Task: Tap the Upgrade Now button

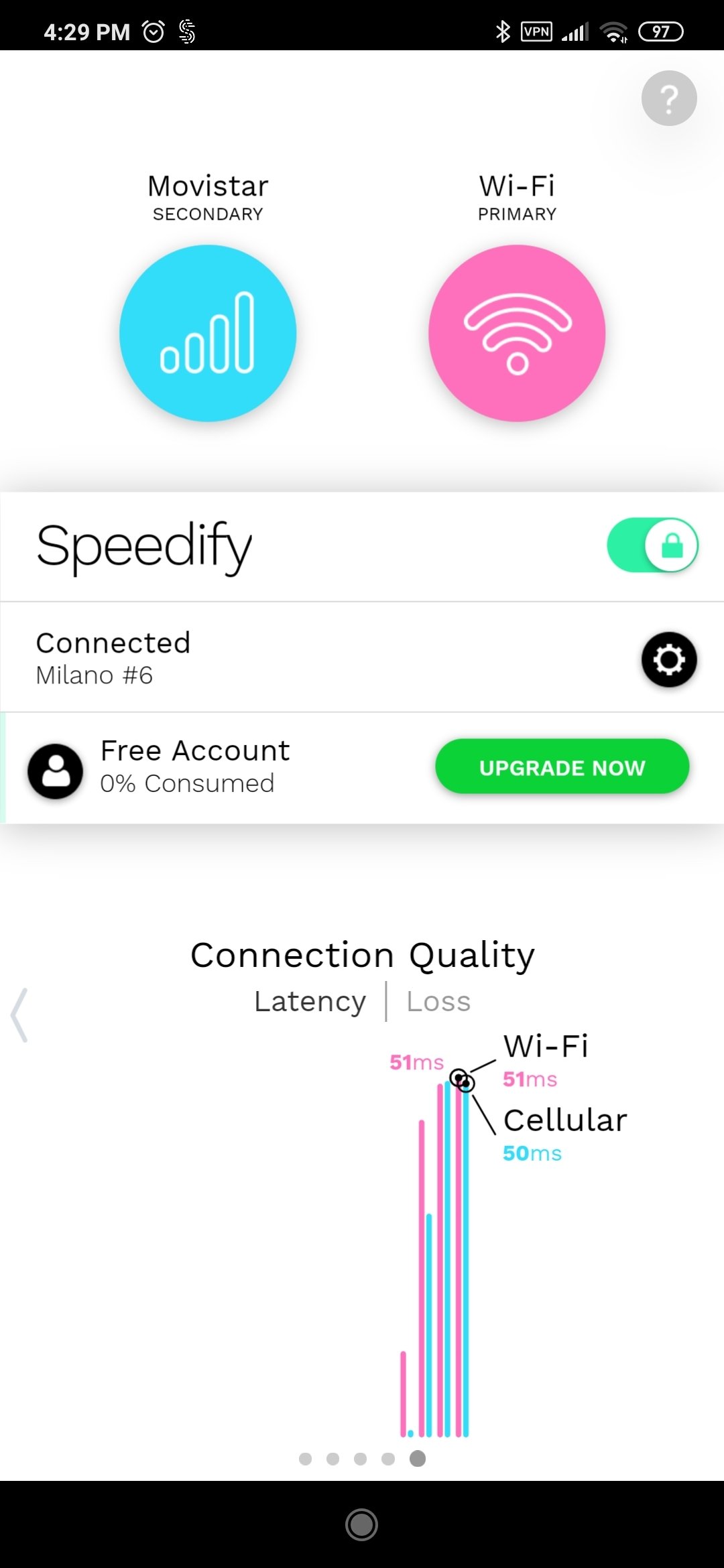Action: (562, 767)
